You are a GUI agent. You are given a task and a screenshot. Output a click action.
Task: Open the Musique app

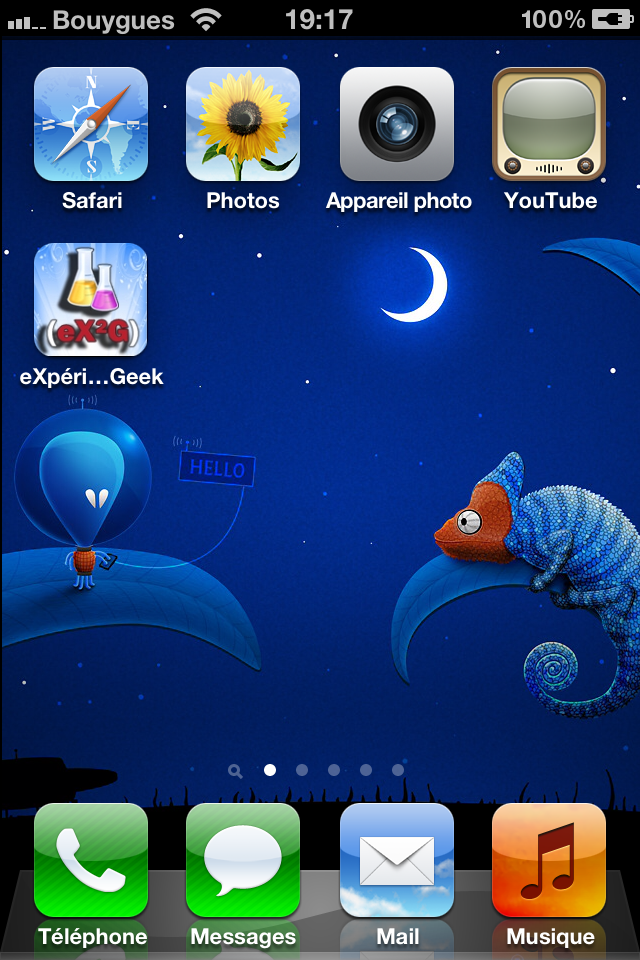pos(549,860)
